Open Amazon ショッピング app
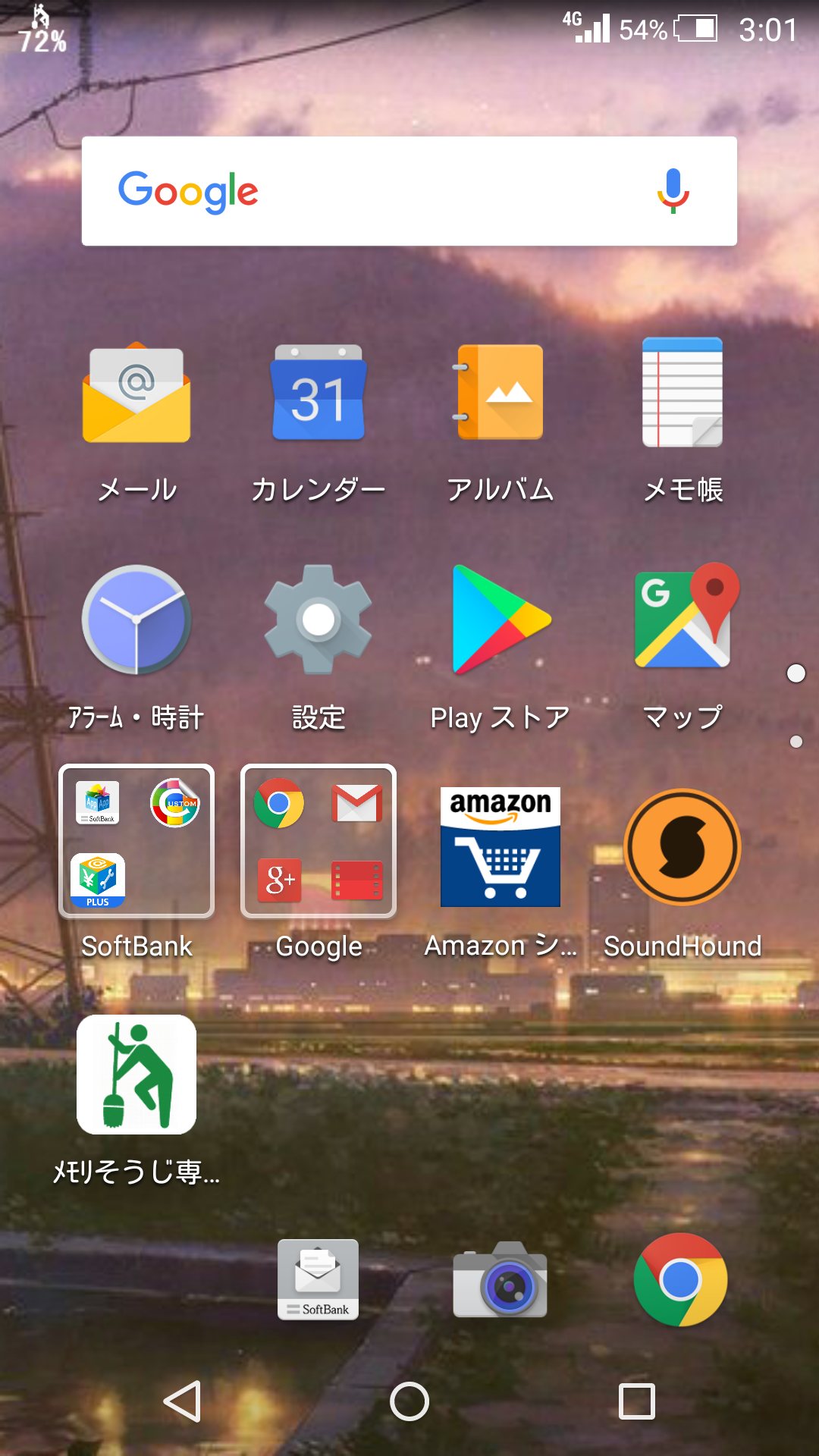The width and height of the screenshot is (819, 1456). (x=500, y=847)
